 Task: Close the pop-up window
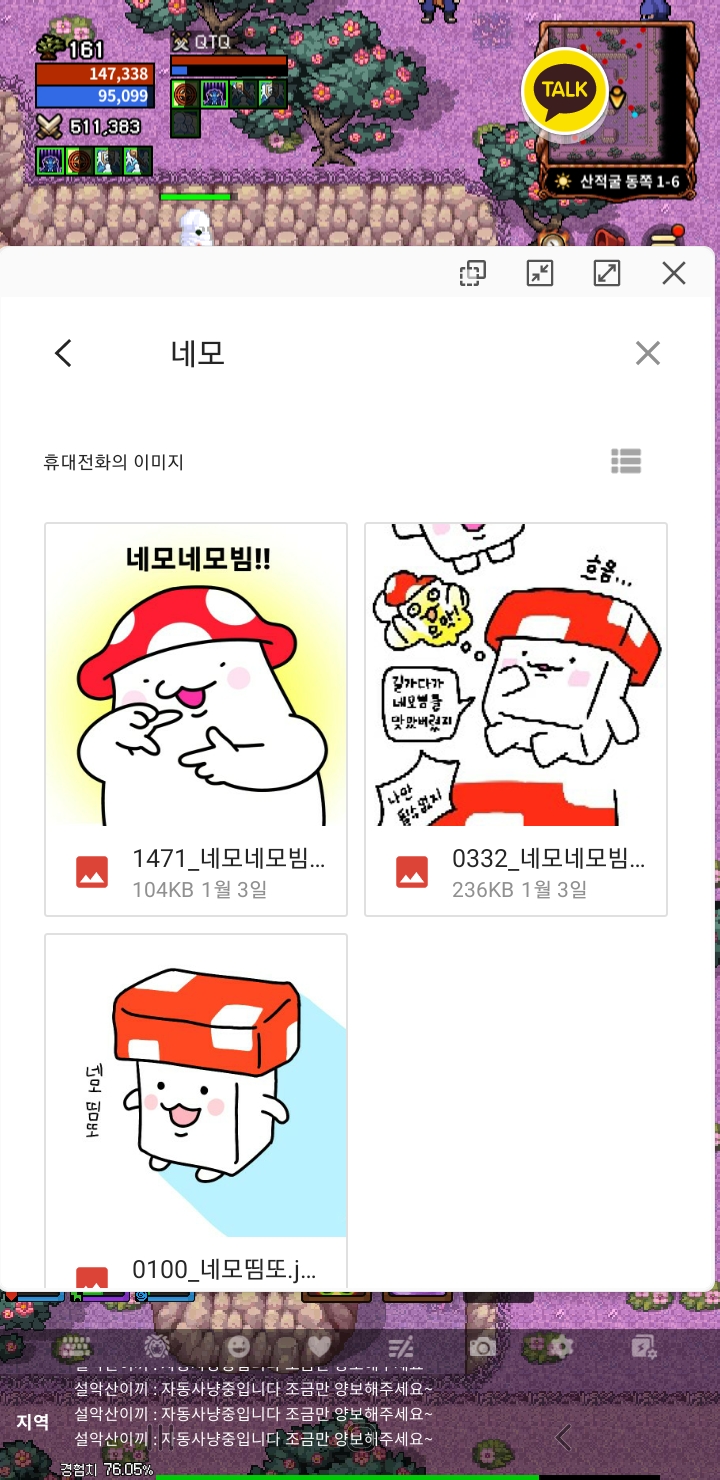coord(674,273)
